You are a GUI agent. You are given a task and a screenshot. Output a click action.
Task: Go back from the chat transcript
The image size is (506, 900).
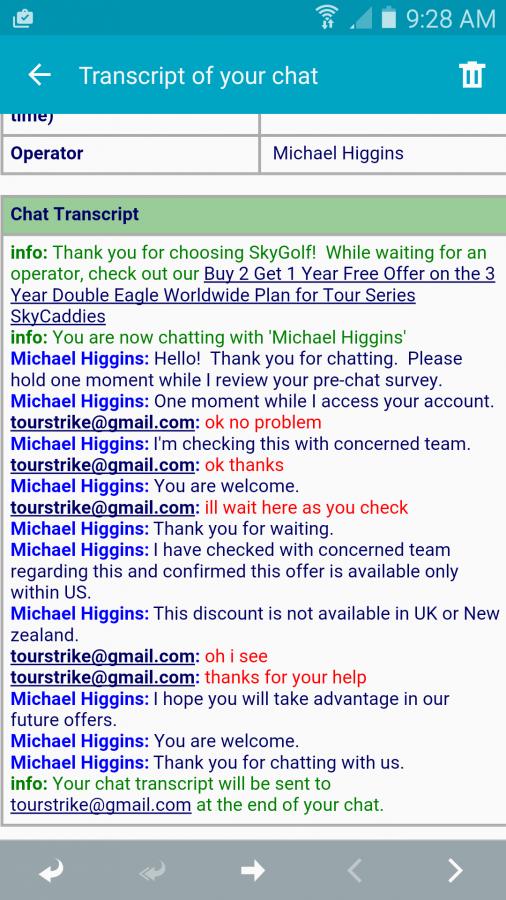click(x=40, y=75)
